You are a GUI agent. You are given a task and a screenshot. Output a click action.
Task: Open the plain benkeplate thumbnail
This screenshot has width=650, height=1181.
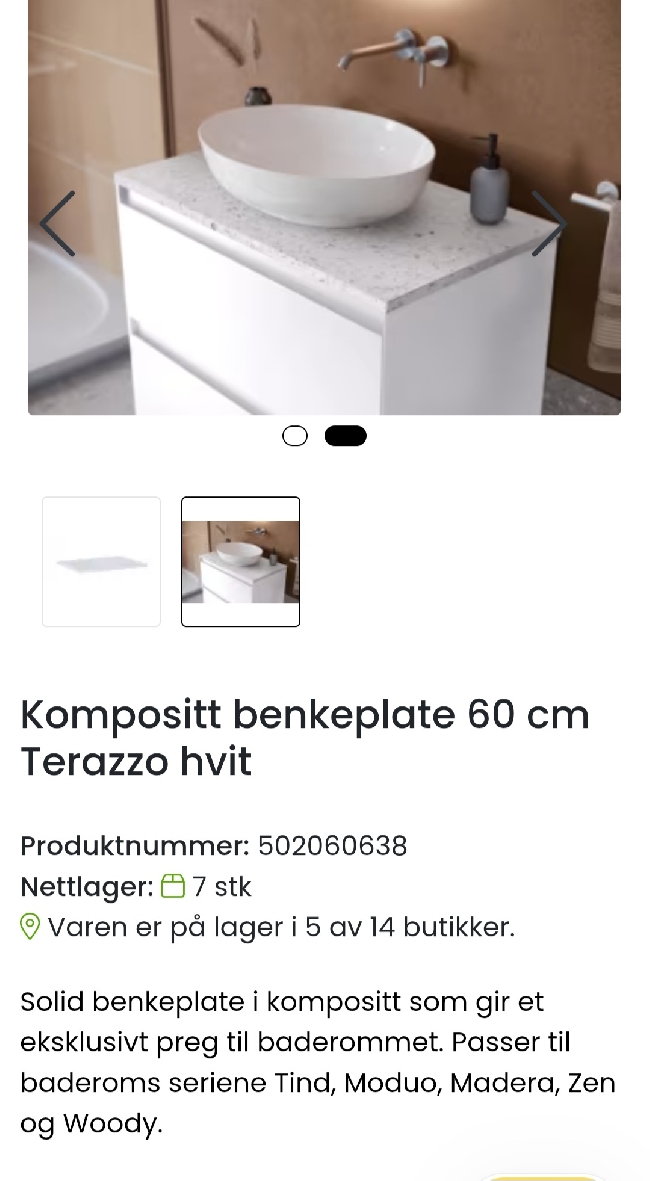[101, 562]
